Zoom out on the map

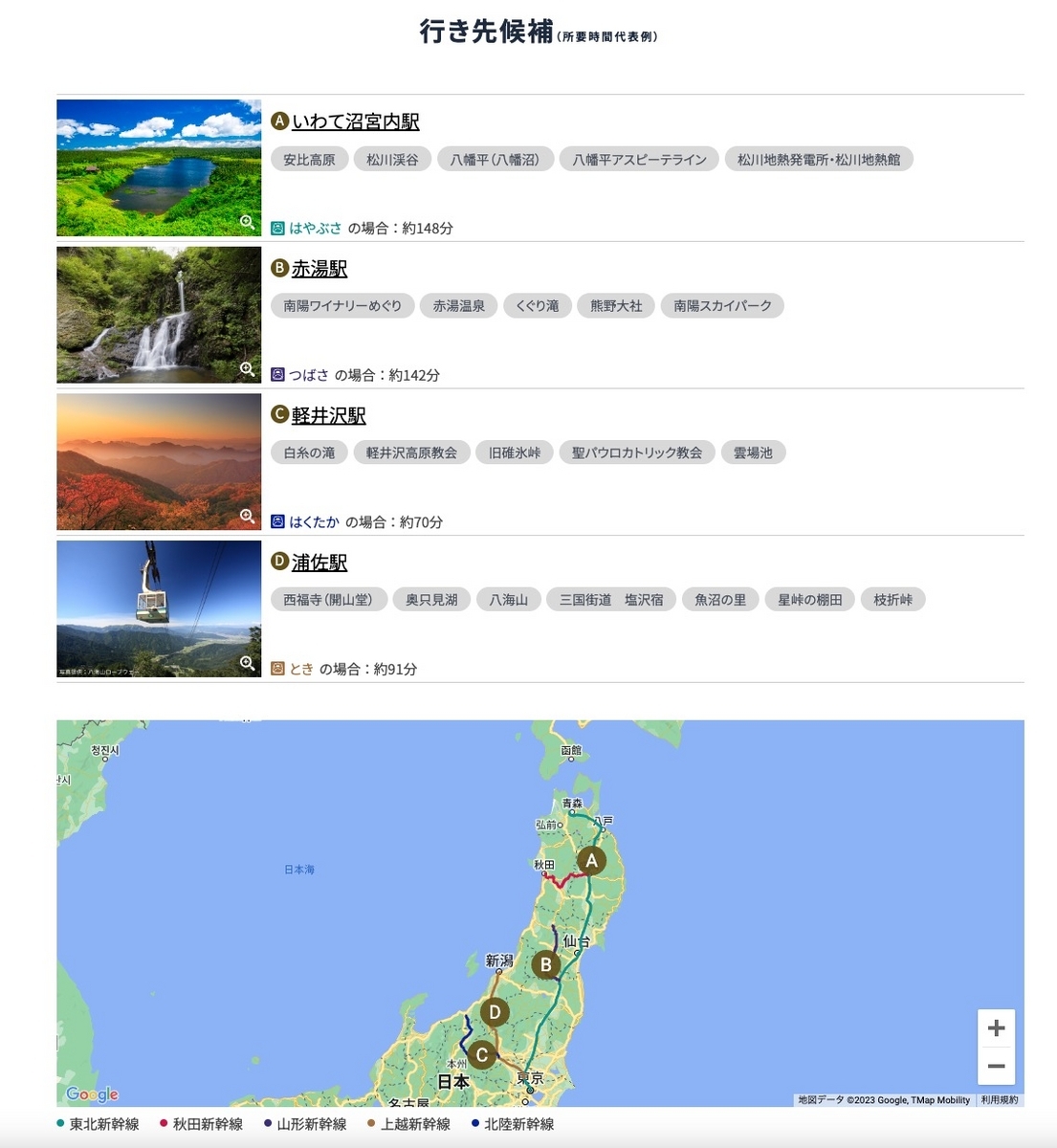click(996, 1066)
